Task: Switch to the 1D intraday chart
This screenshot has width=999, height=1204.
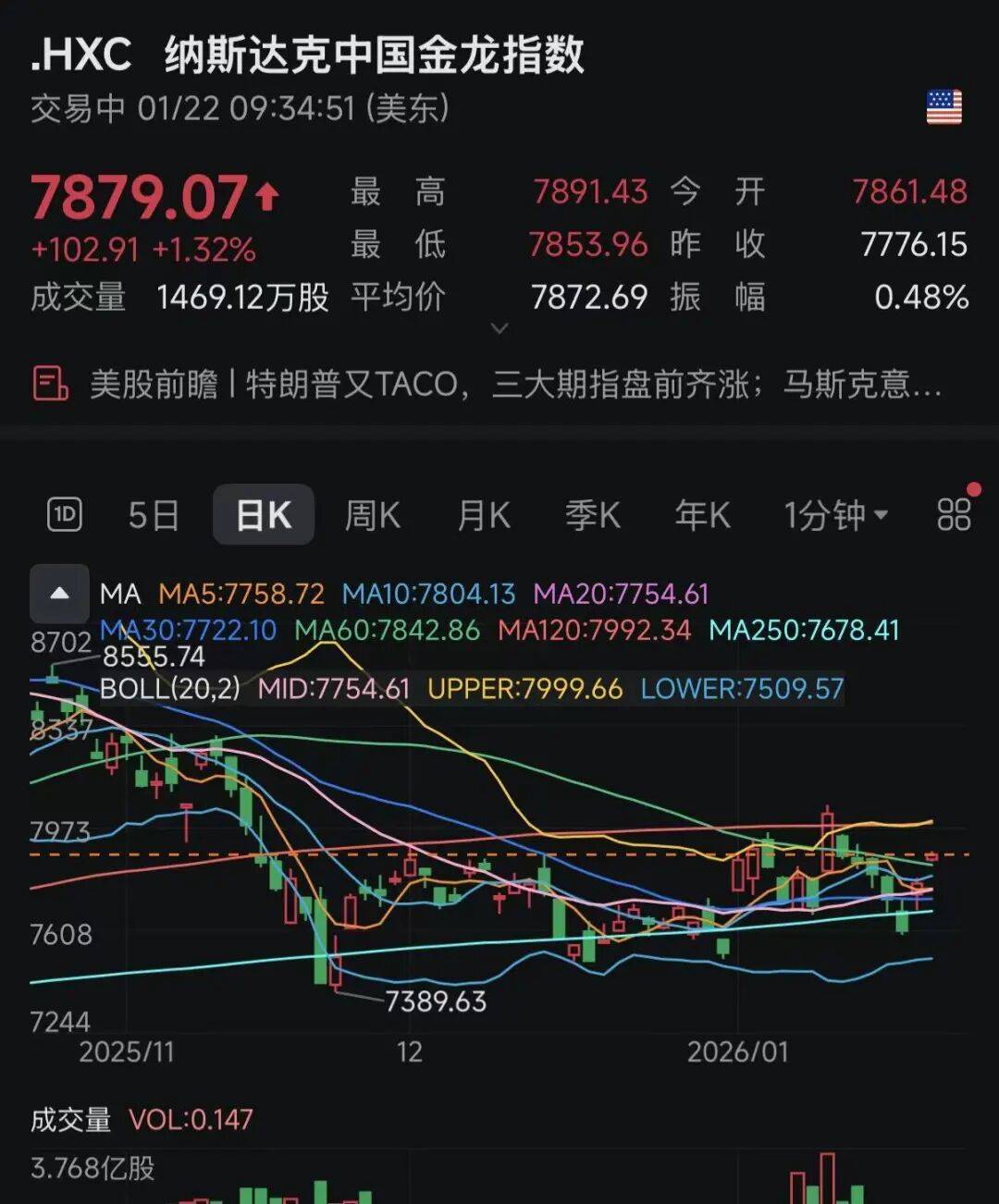Action: pyautogui.click(x=65, y=514)
